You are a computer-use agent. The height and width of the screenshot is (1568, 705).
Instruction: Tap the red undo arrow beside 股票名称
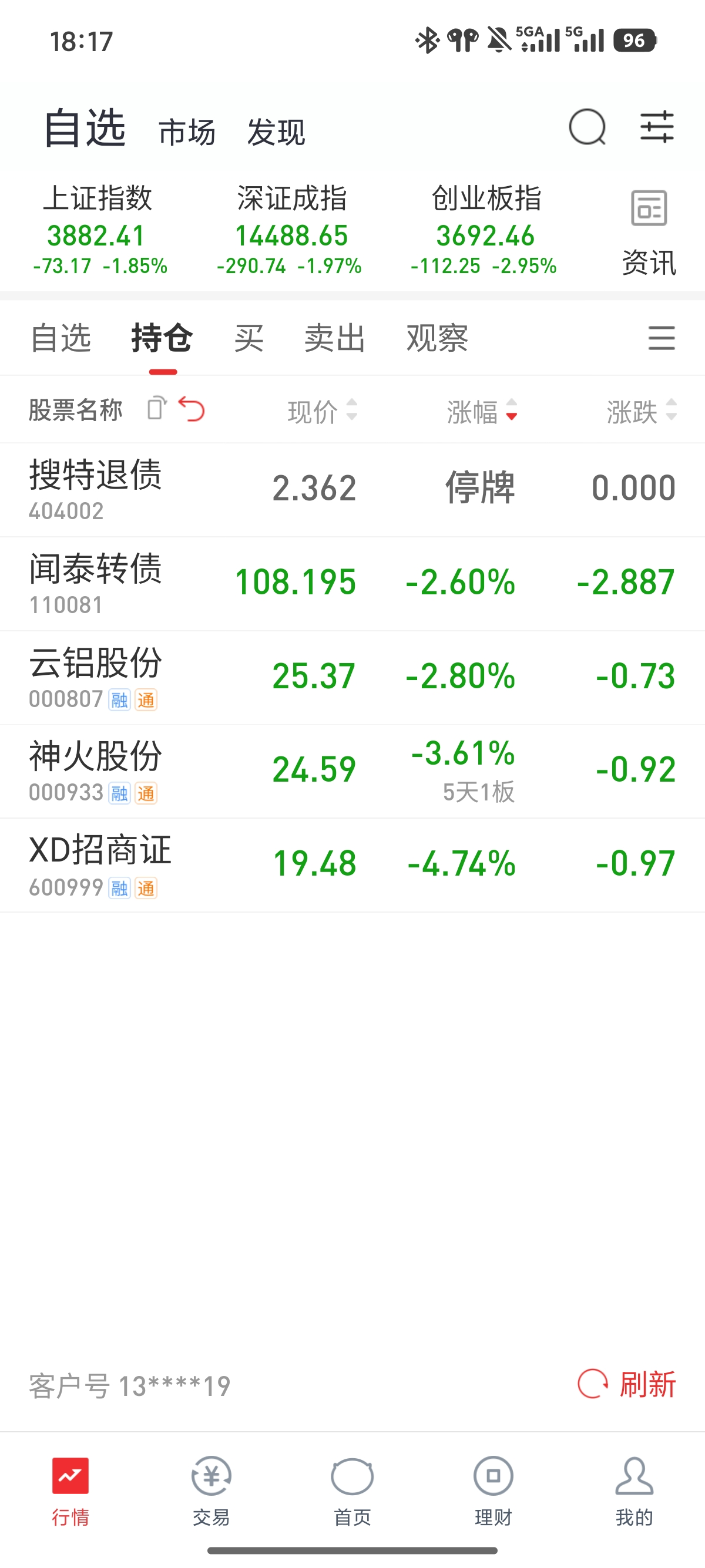192,409
